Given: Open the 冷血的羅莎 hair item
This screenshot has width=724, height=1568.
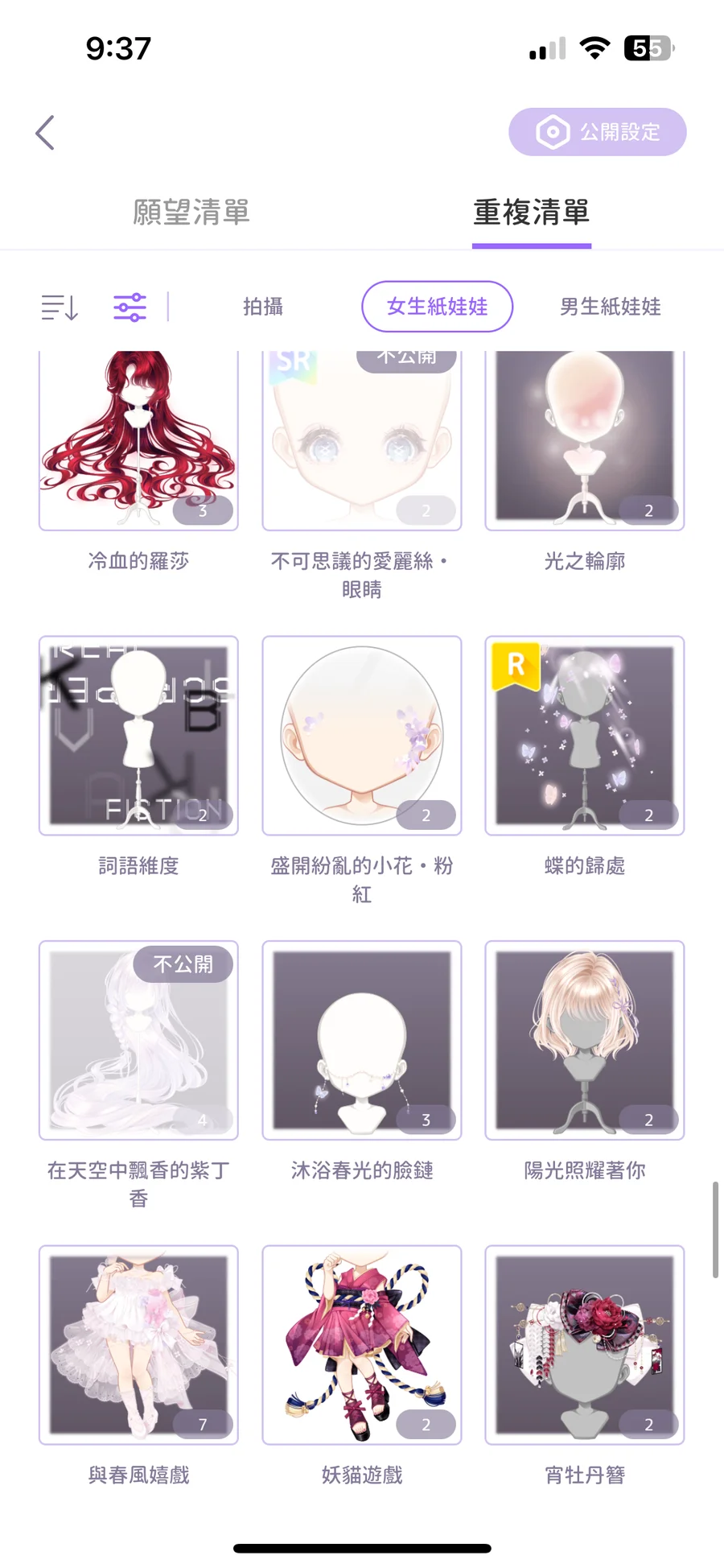Looking at the screenshot, I should coord(138,439).
